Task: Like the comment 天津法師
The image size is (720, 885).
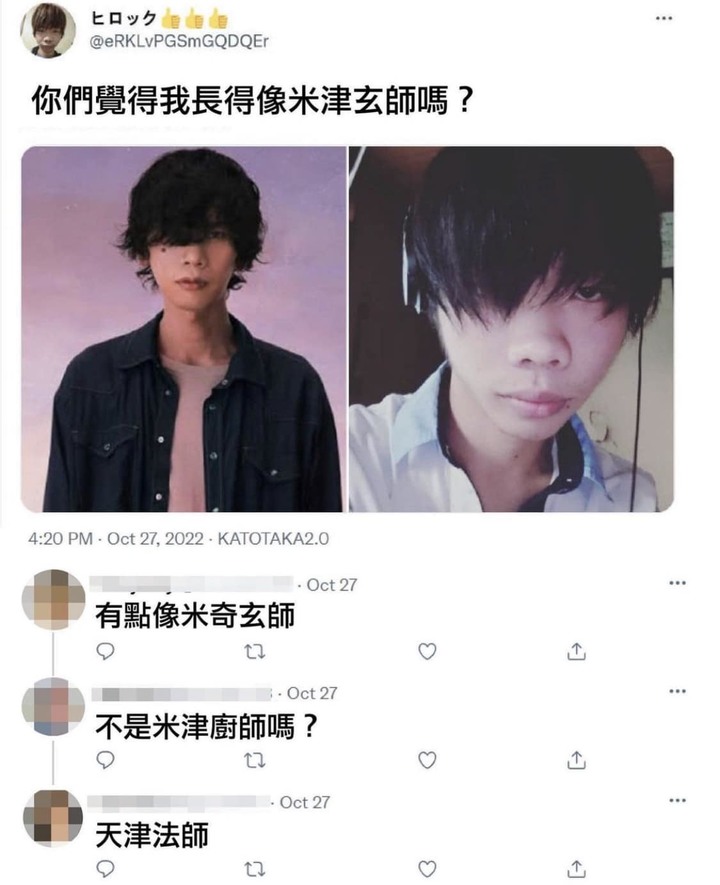Action: pos(427,867)
